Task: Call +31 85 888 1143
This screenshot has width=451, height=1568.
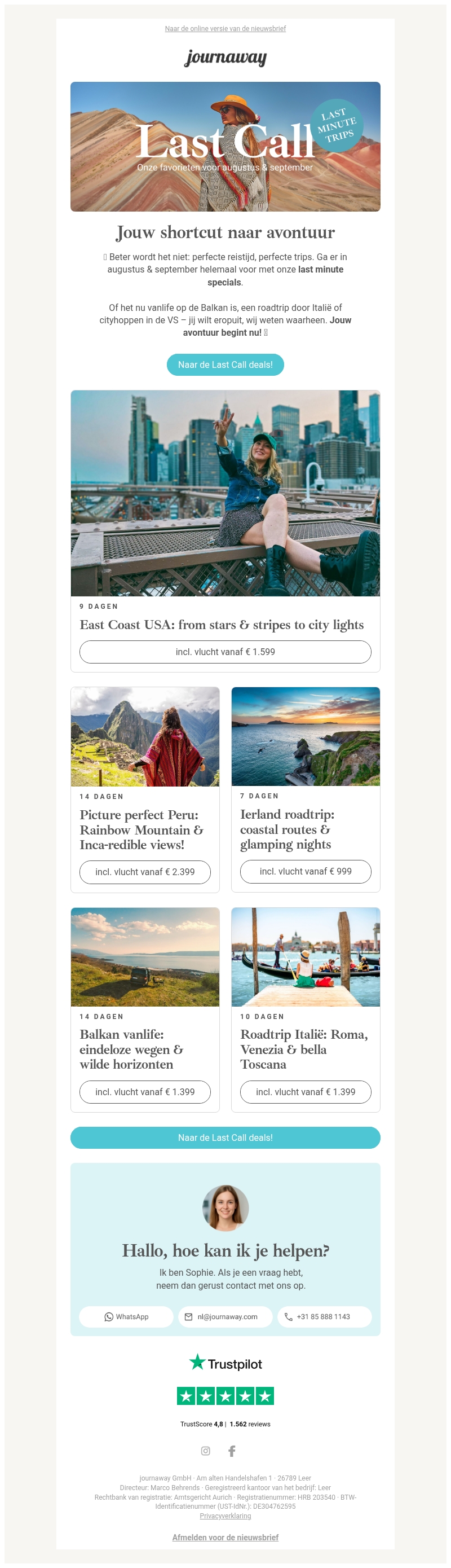Action: coord(324,1316)
